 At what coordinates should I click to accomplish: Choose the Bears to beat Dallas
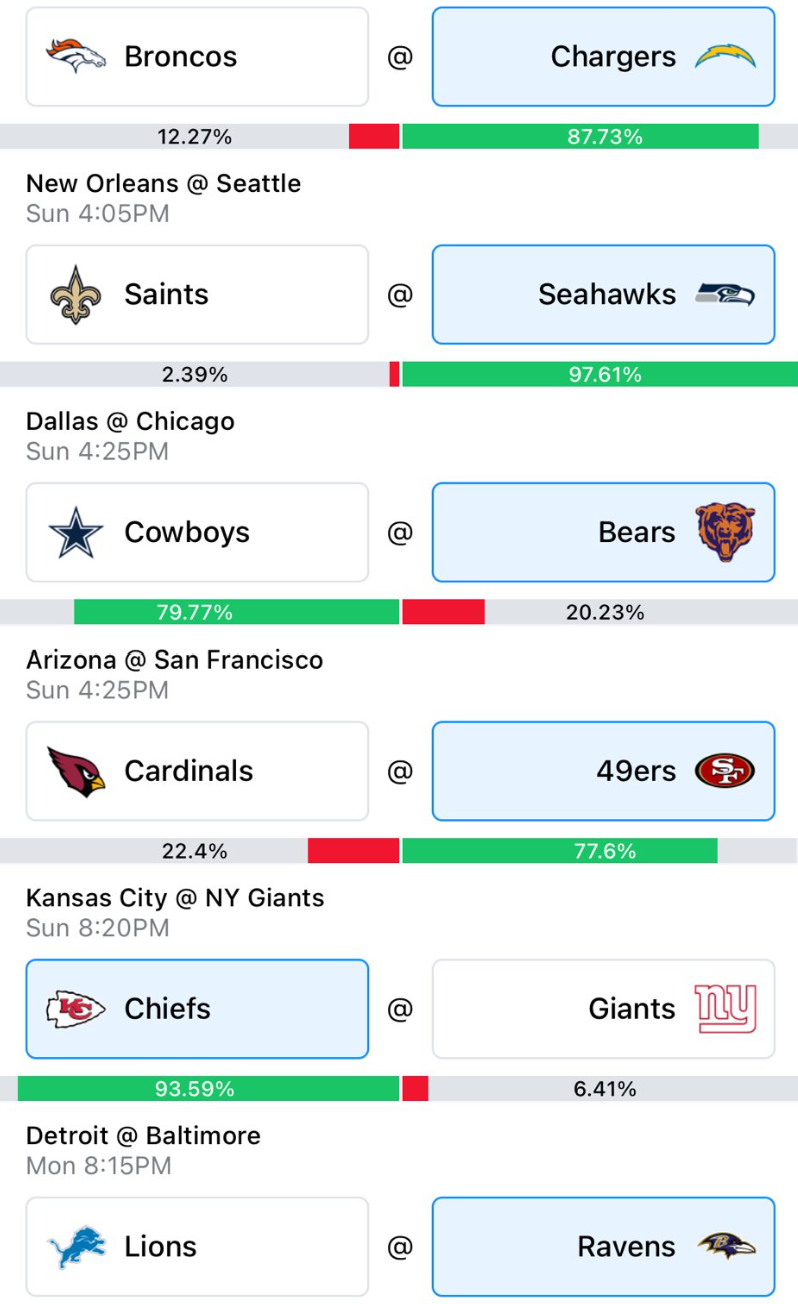pos(603,532)
